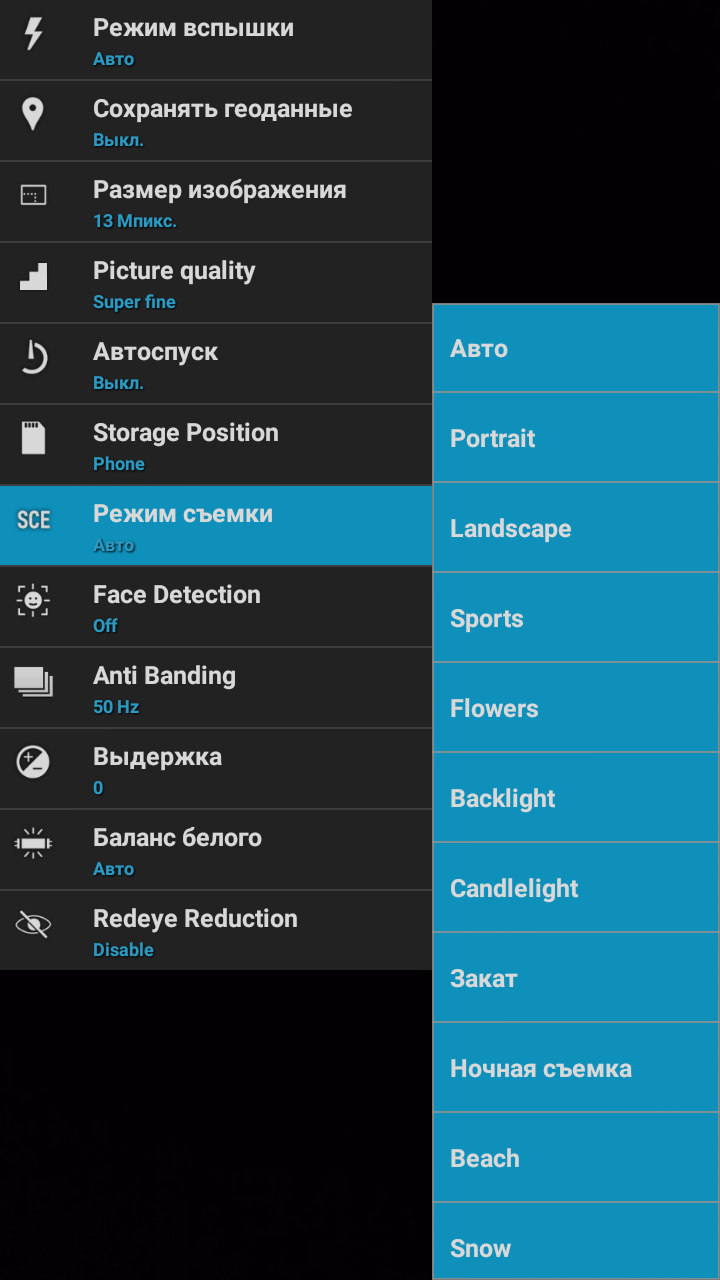720x1280 pixels.
Task: Open Face Detection setting
Action: pos(216,607)
